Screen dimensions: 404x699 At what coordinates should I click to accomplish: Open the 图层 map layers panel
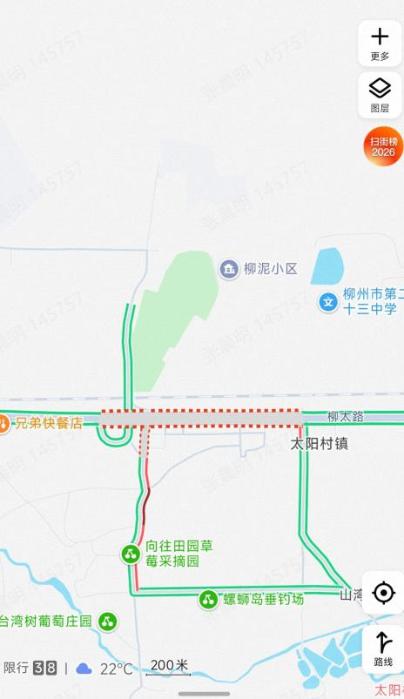[x=380, y=95]
